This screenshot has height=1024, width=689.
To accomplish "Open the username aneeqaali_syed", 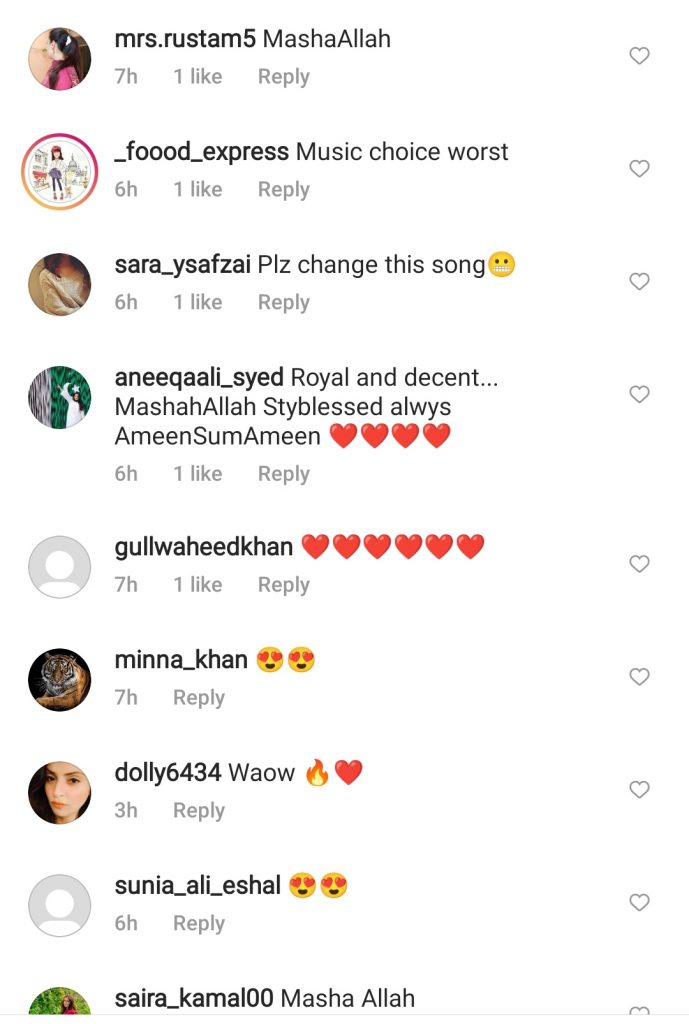I will coord(199,378).
